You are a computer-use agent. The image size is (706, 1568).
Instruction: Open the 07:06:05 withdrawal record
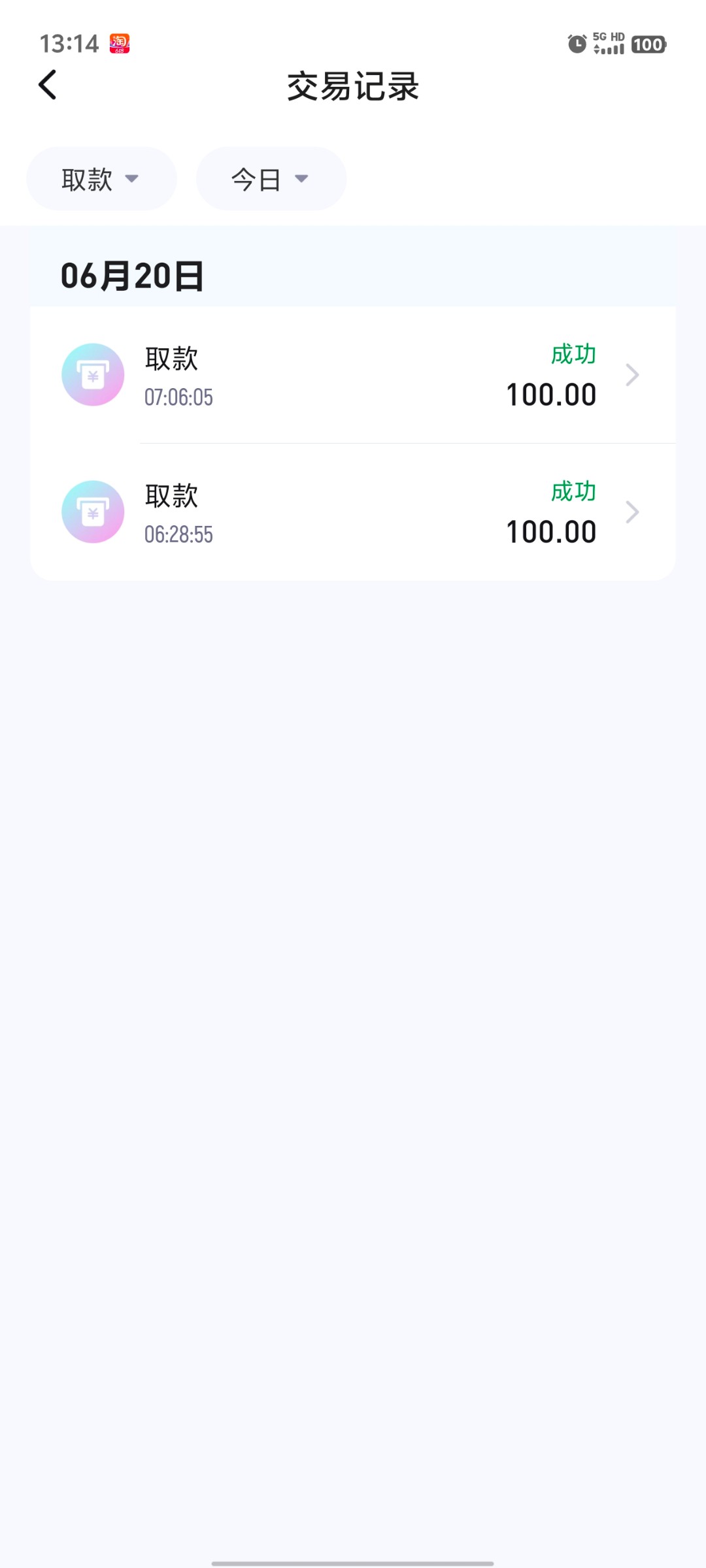[353, 375]
